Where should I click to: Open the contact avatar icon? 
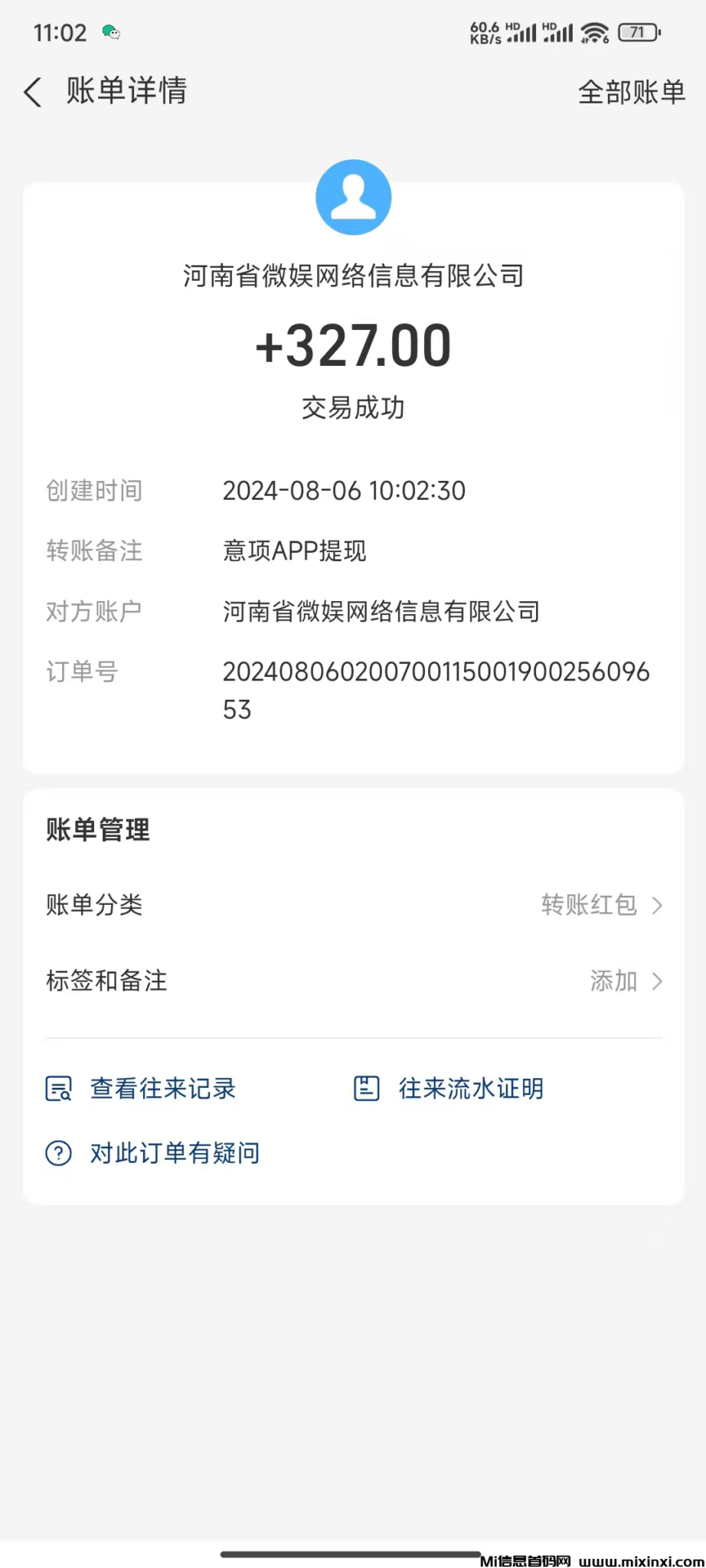tap(353, 196)
